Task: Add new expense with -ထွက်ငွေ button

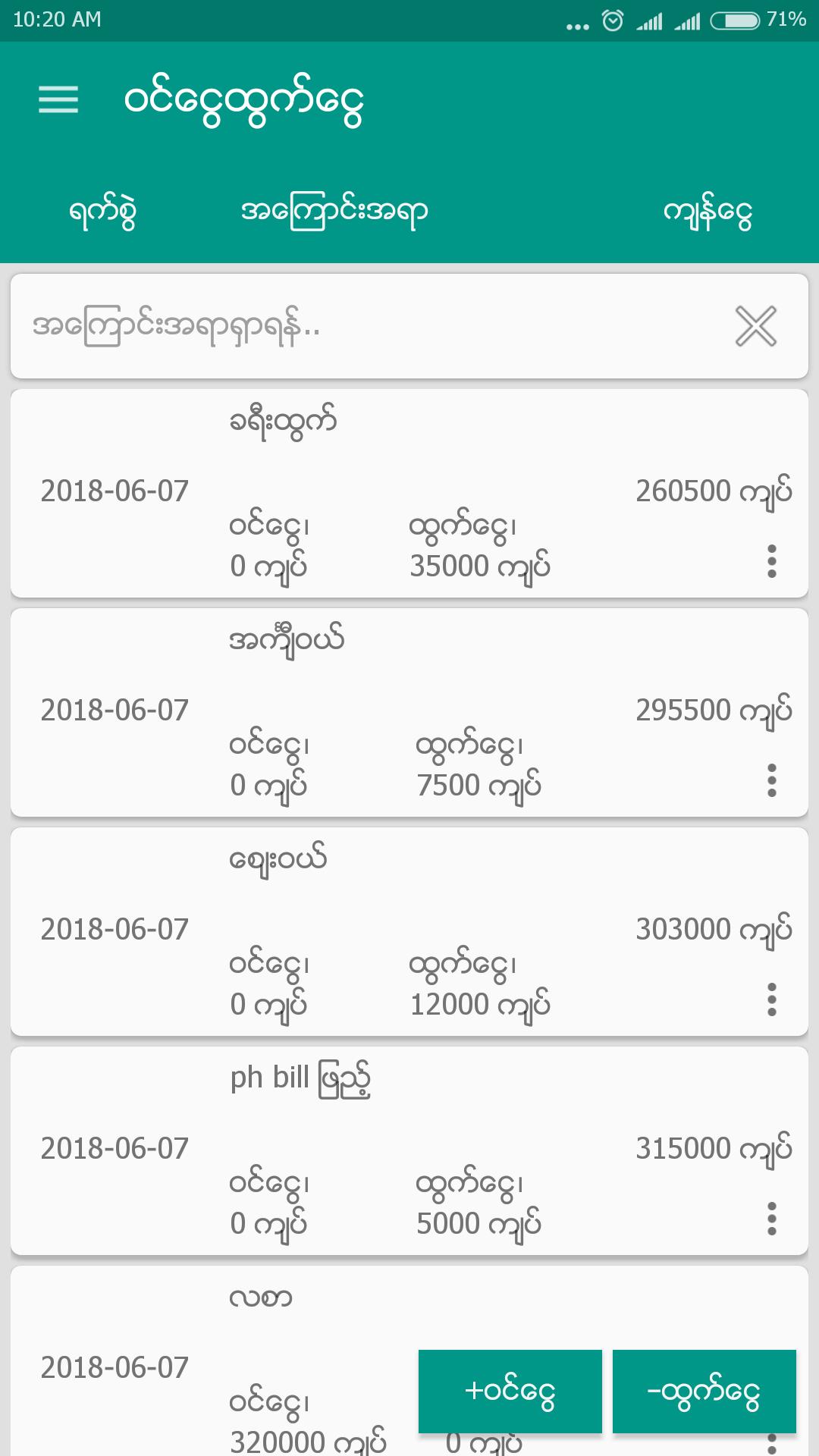Action: tap(704, 1391)
